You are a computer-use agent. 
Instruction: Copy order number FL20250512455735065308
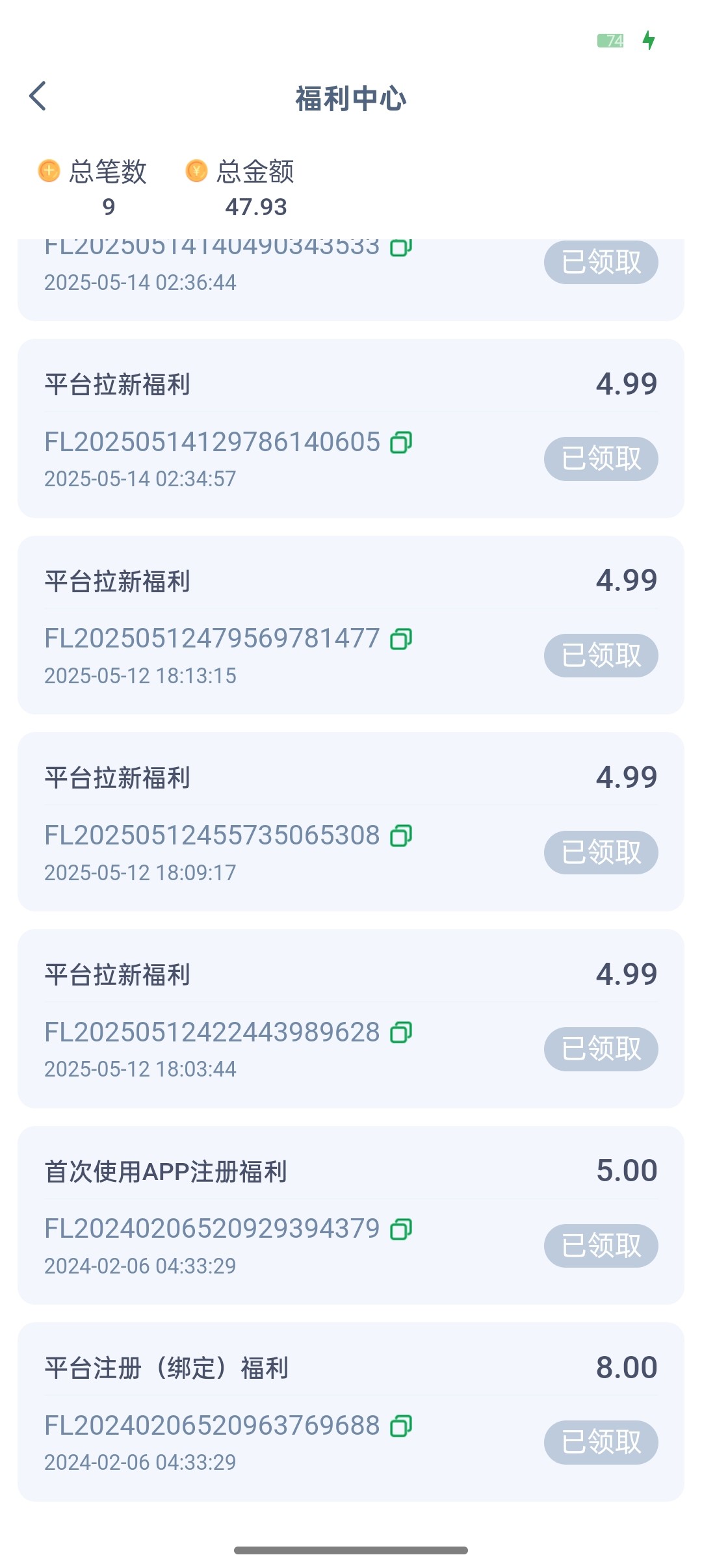click(x=401, y=836)
